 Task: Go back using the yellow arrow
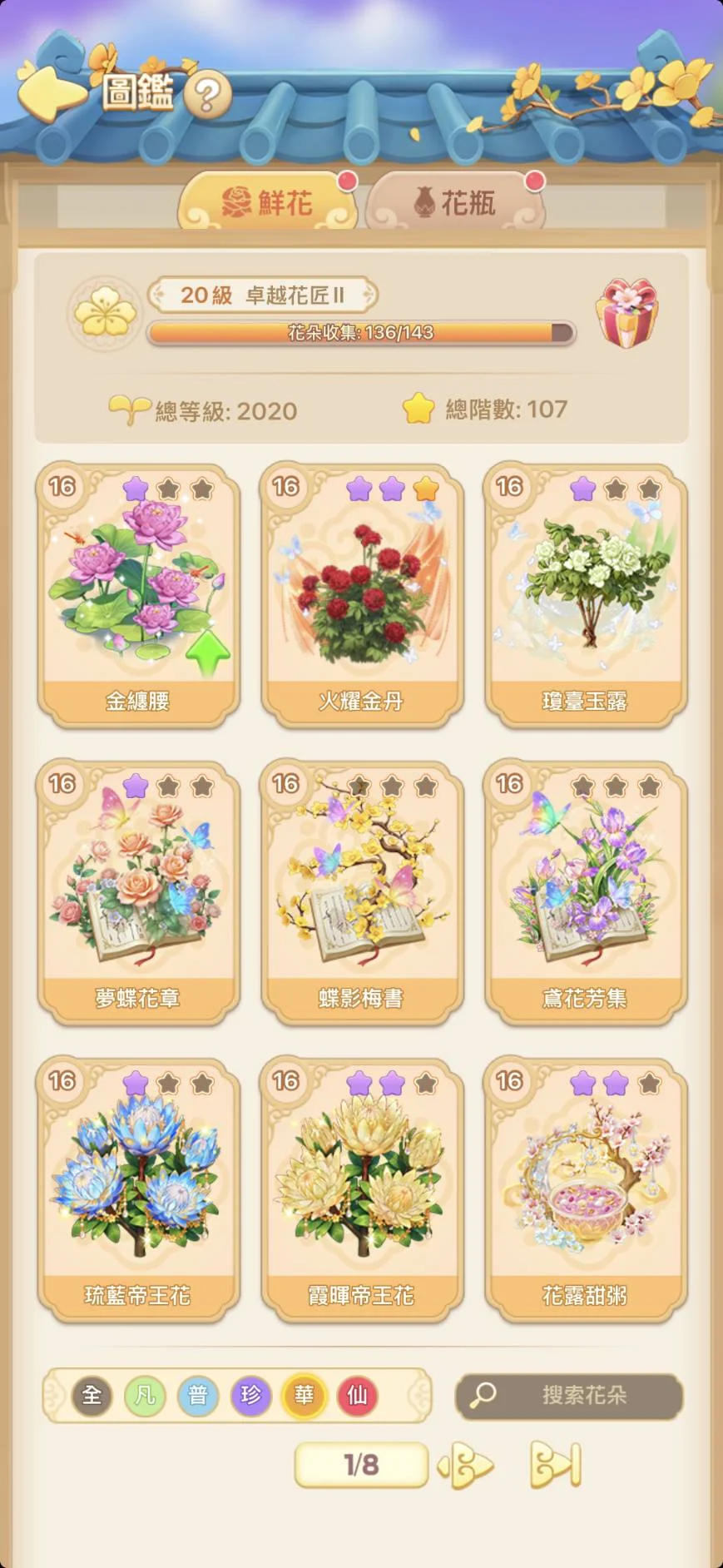pyautogui.click(x=52, y=91)
